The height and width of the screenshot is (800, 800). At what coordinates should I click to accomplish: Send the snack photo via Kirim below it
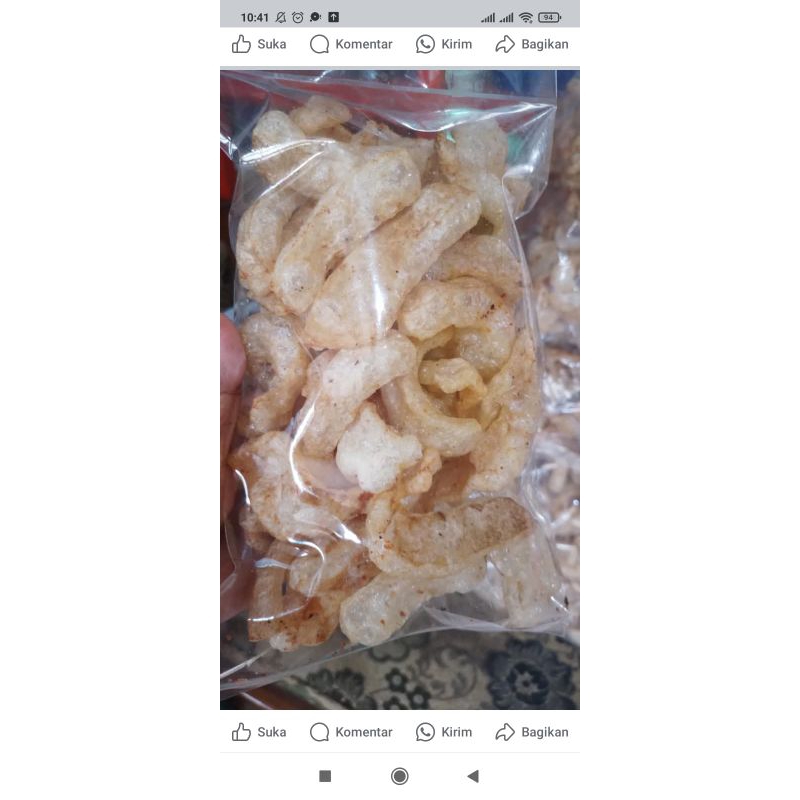444,732
